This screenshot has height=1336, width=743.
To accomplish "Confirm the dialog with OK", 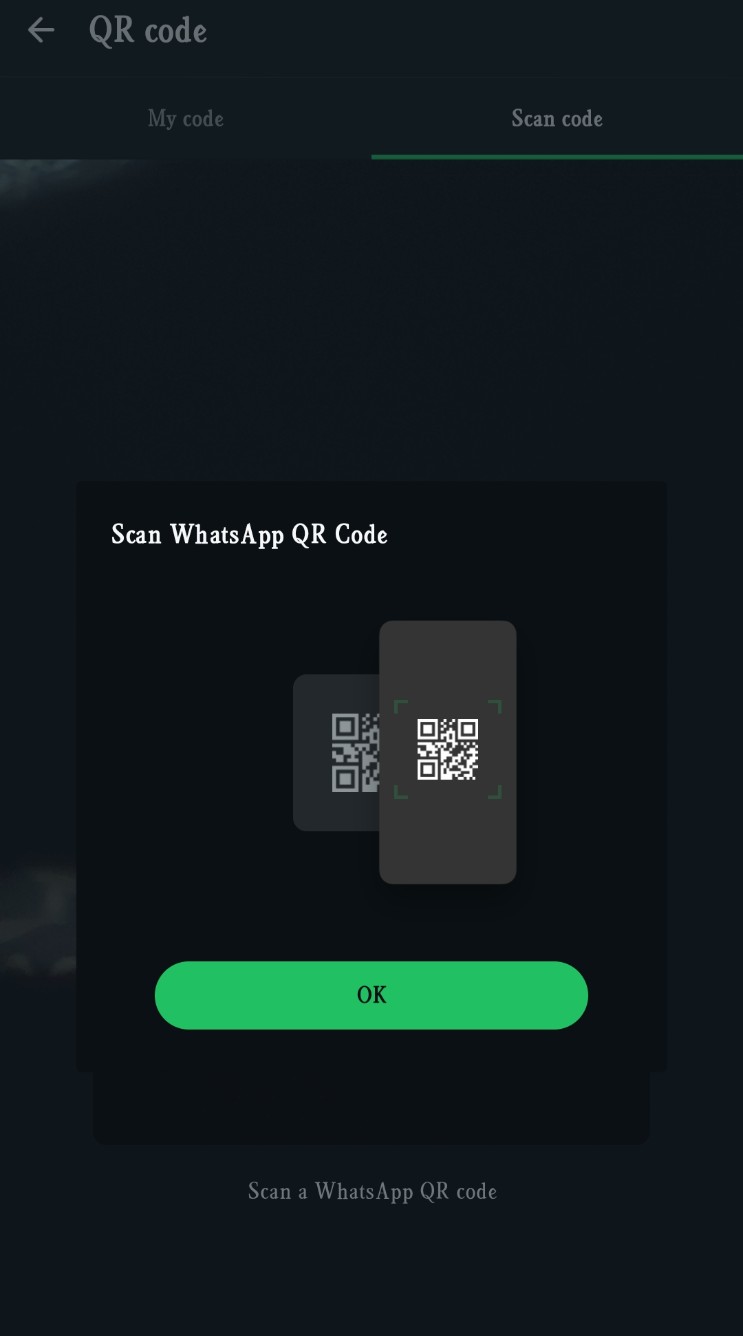I will (371, 995).
